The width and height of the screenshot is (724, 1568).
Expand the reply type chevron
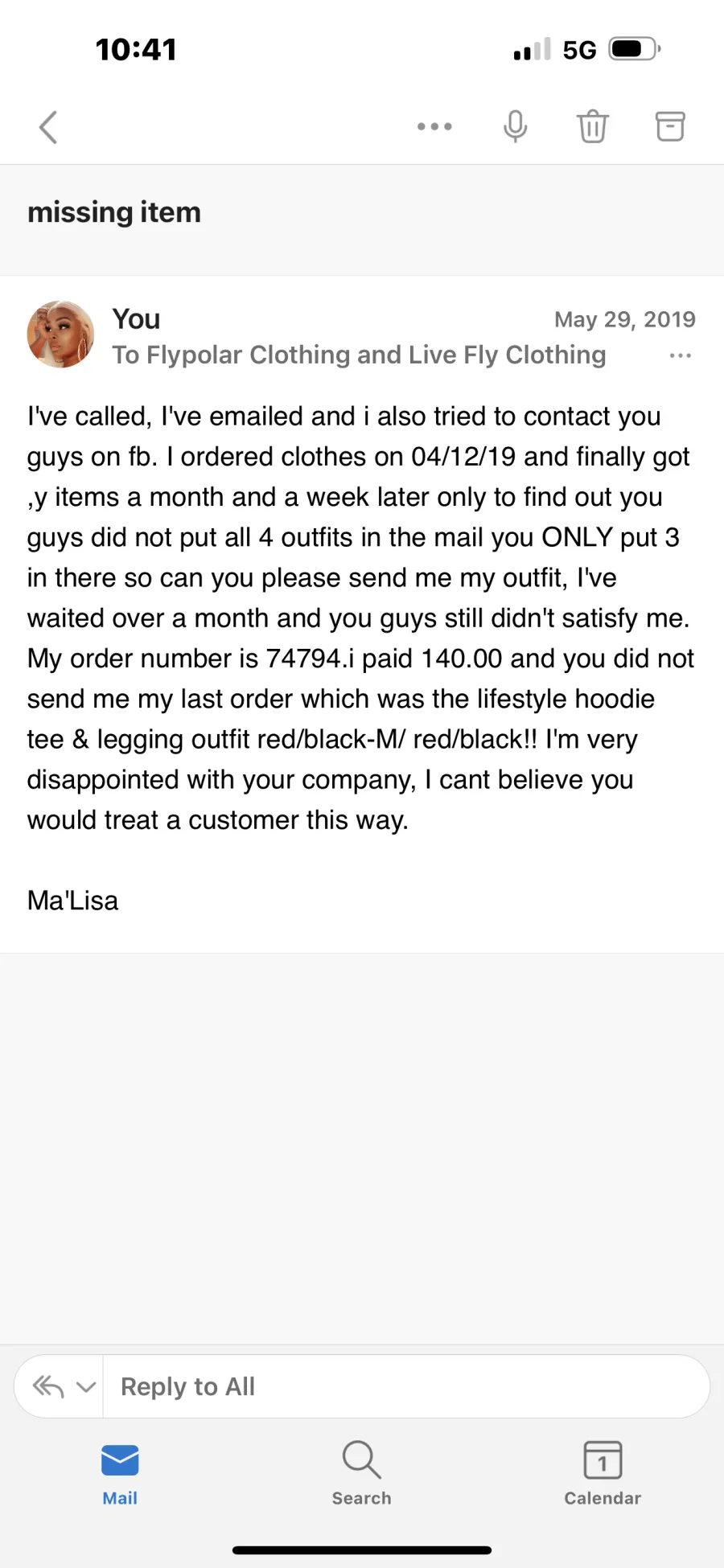86,1386
